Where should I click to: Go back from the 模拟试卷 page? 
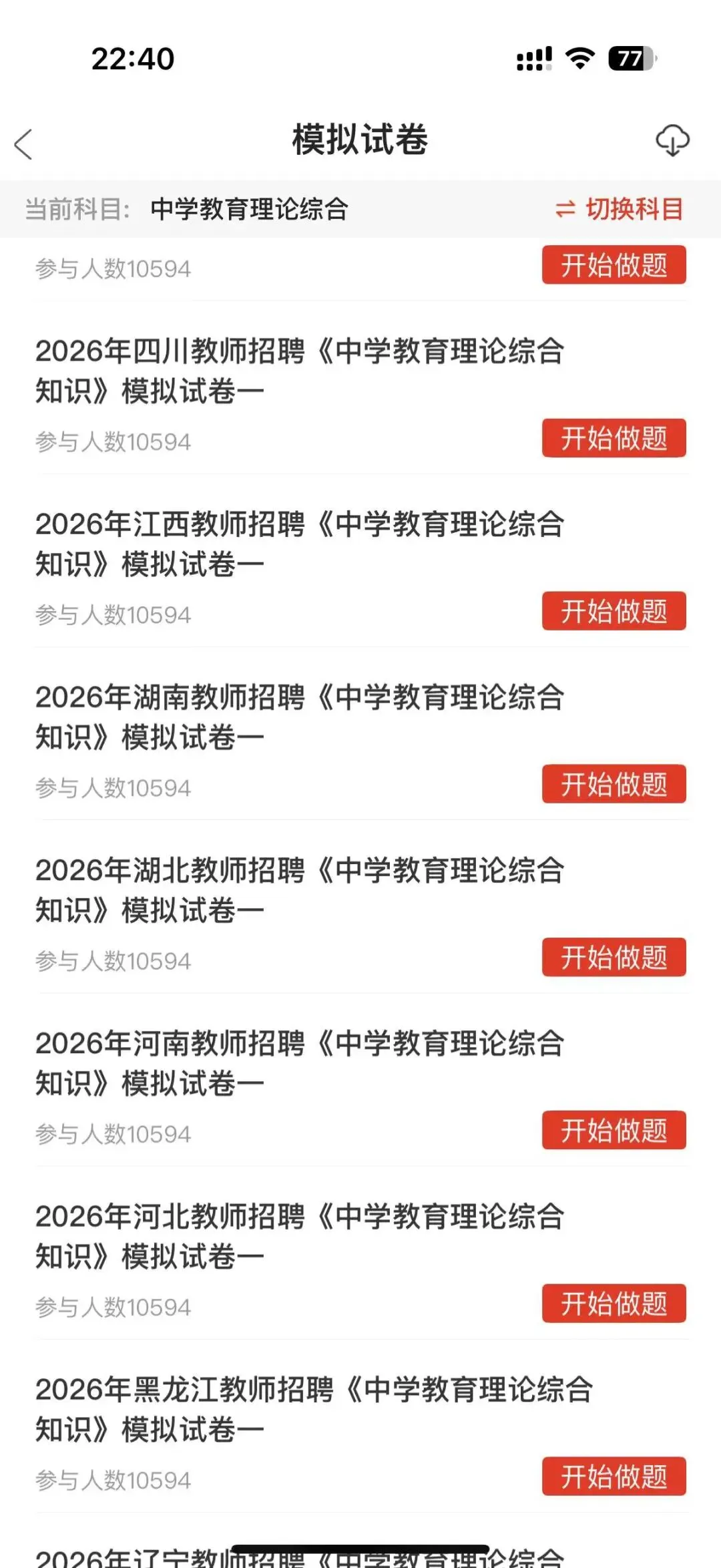point(24,144)
